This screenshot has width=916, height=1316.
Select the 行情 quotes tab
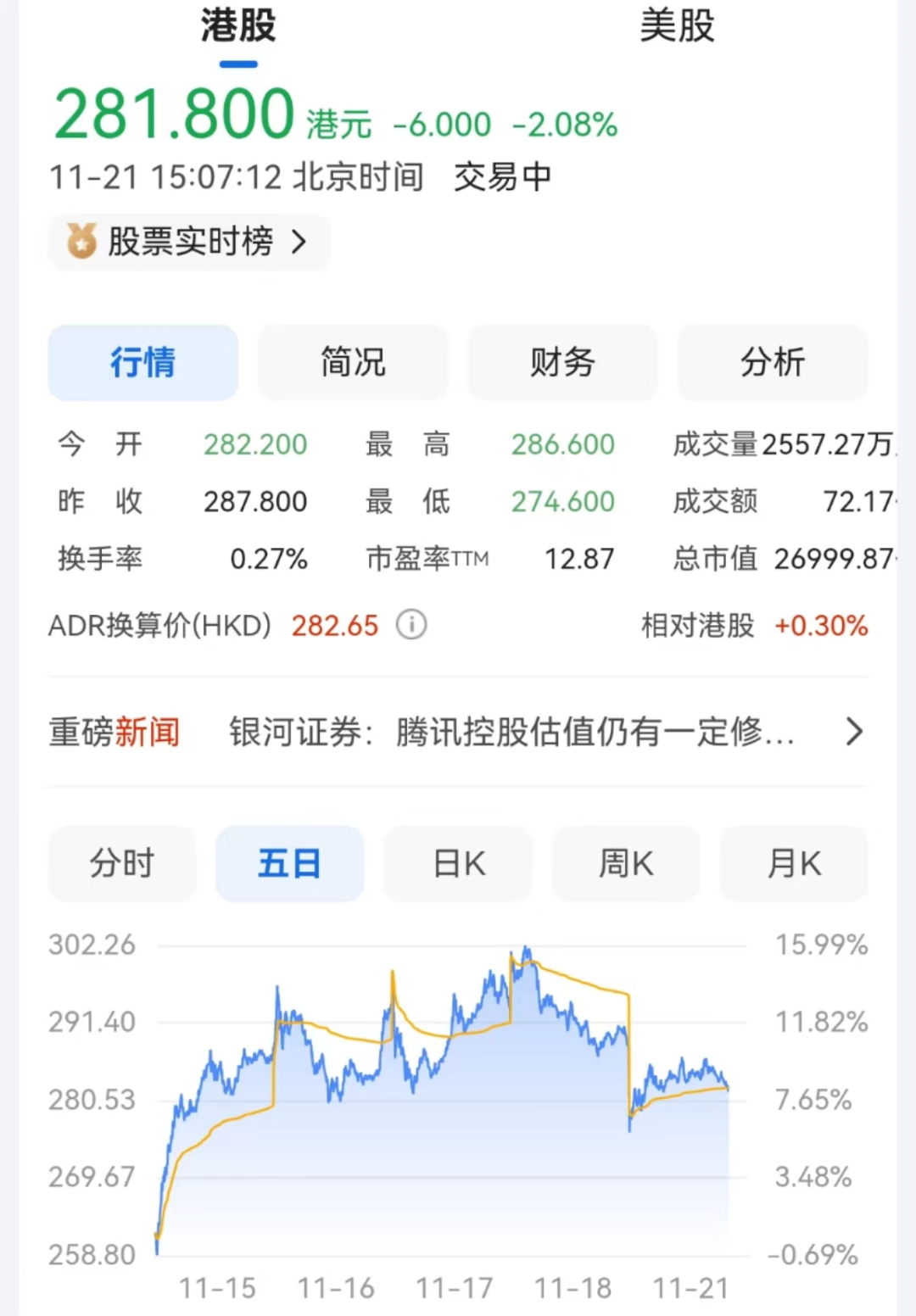[142, 362]
